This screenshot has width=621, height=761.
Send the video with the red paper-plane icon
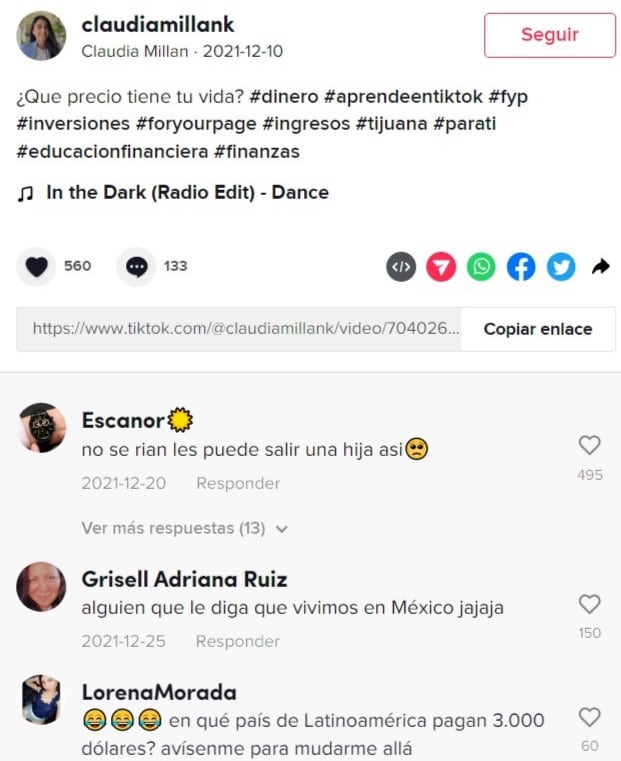(441, 267)
